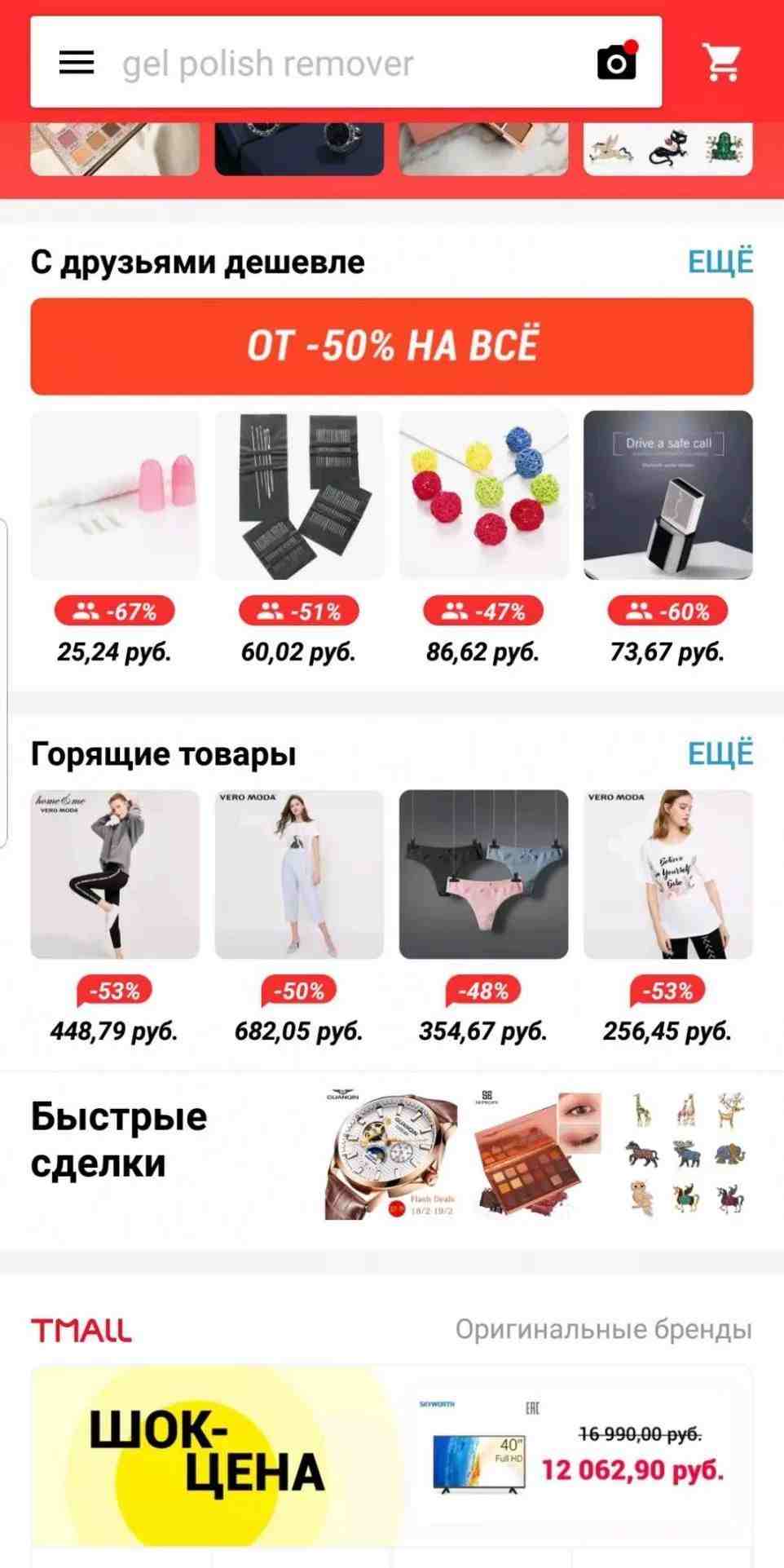Open the shopping cart
Image resolution: width=784 pixels, height=1568 pixels.
pyautogui.click(x=721, y=62)
